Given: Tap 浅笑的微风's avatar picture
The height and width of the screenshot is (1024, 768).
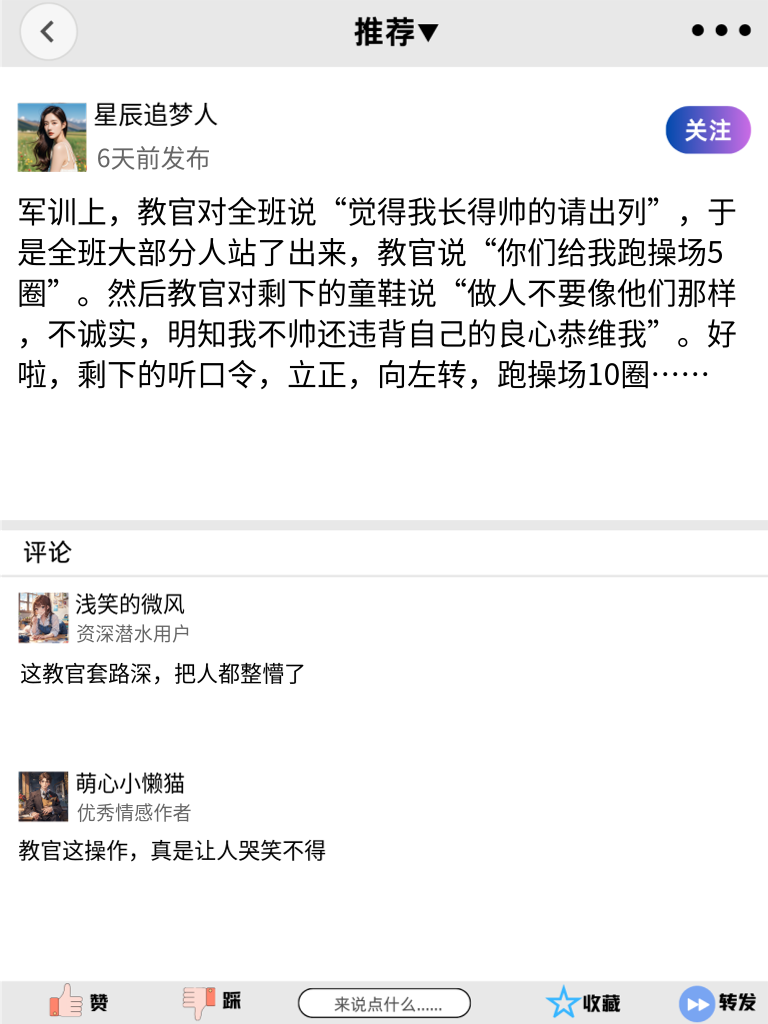Looking at the screenshot, I should coord(41,618).
